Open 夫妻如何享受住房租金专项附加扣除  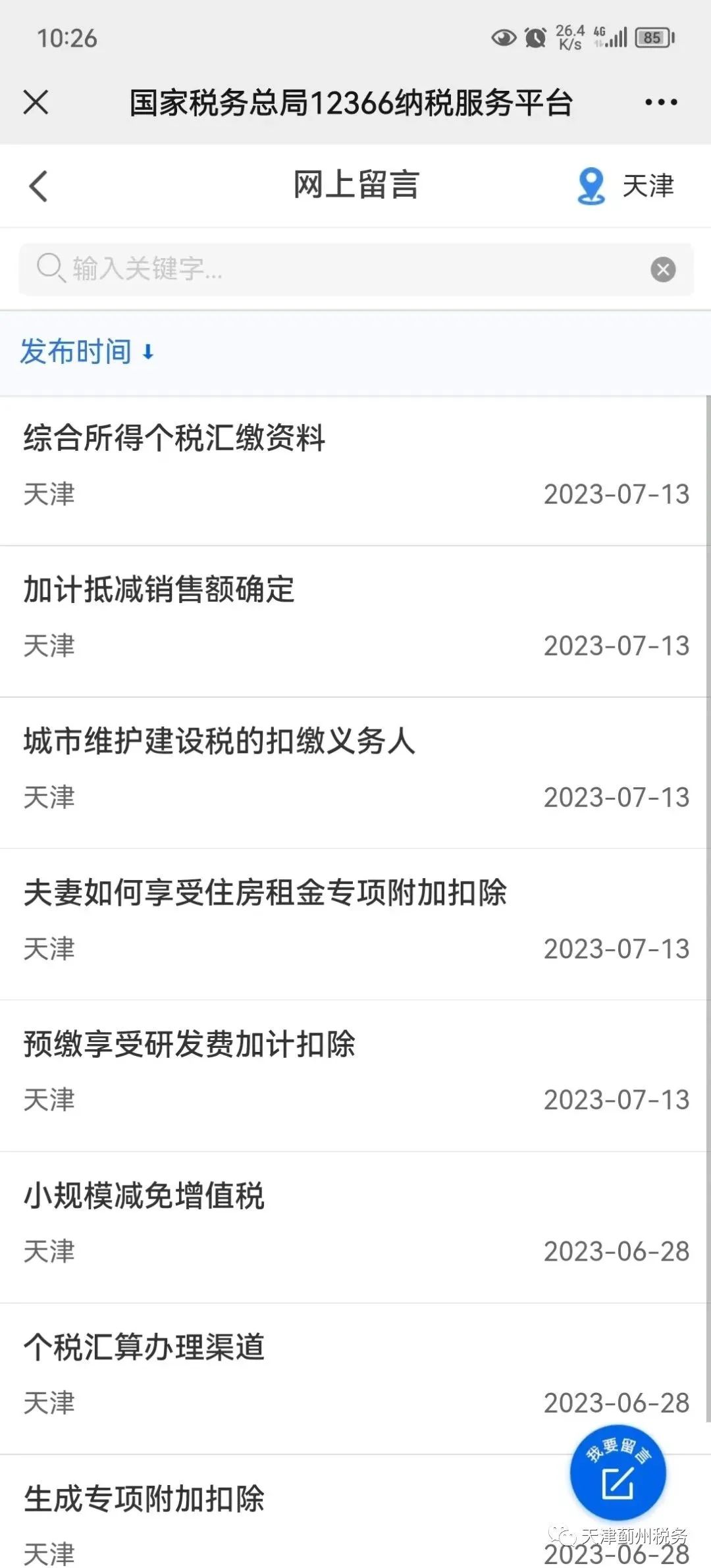click(355, 924)
